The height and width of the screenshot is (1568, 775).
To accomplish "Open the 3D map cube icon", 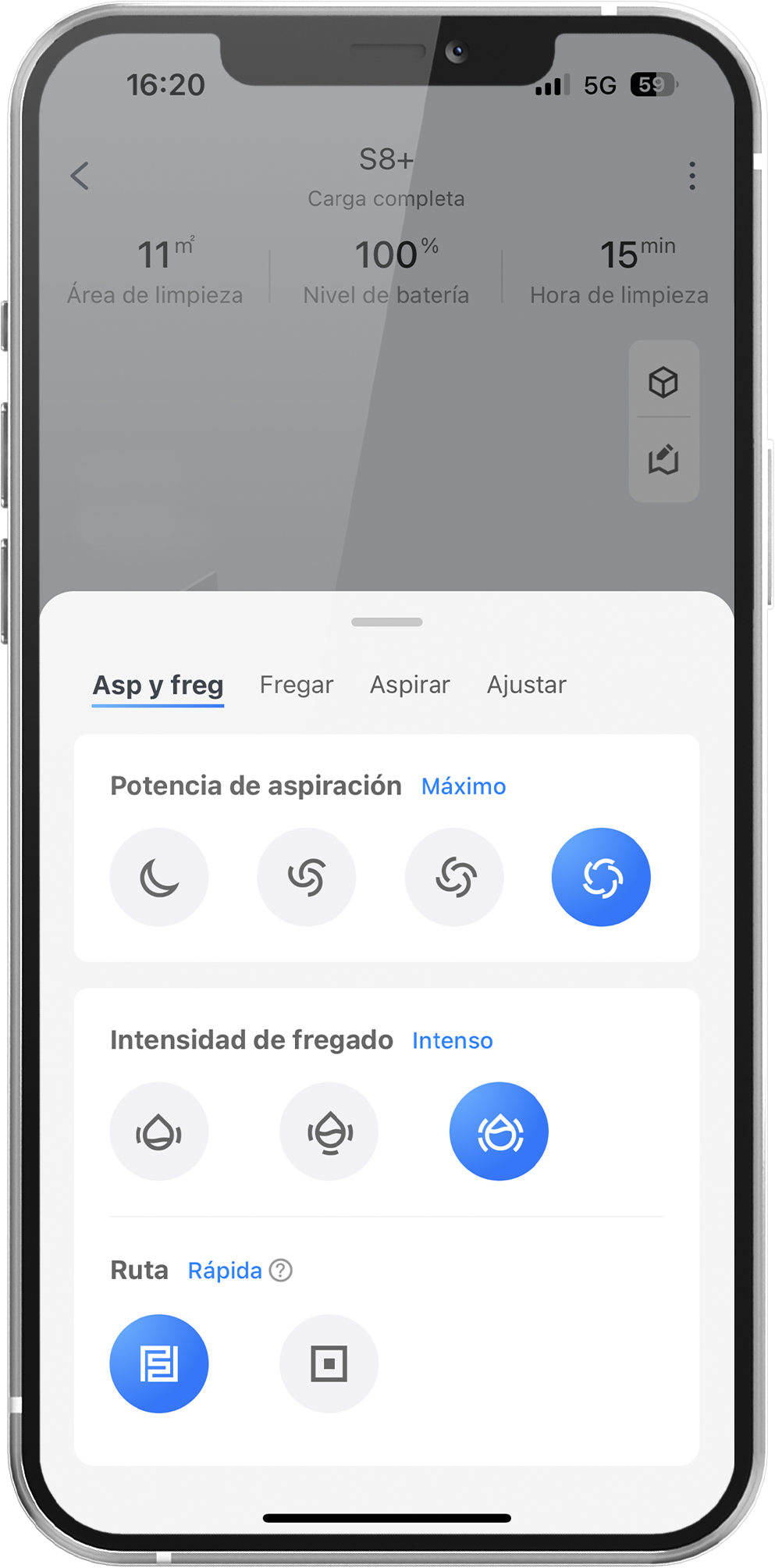I will point(663,383).
